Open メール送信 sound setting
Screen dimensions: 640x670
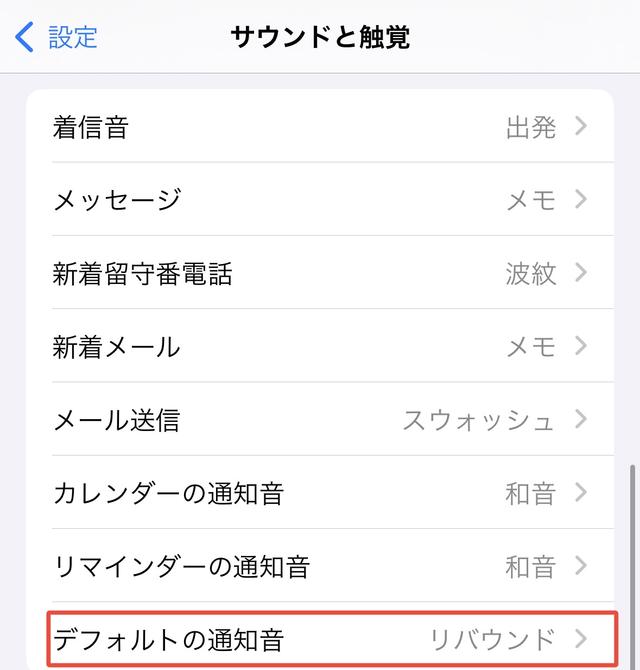pos(320,420)
